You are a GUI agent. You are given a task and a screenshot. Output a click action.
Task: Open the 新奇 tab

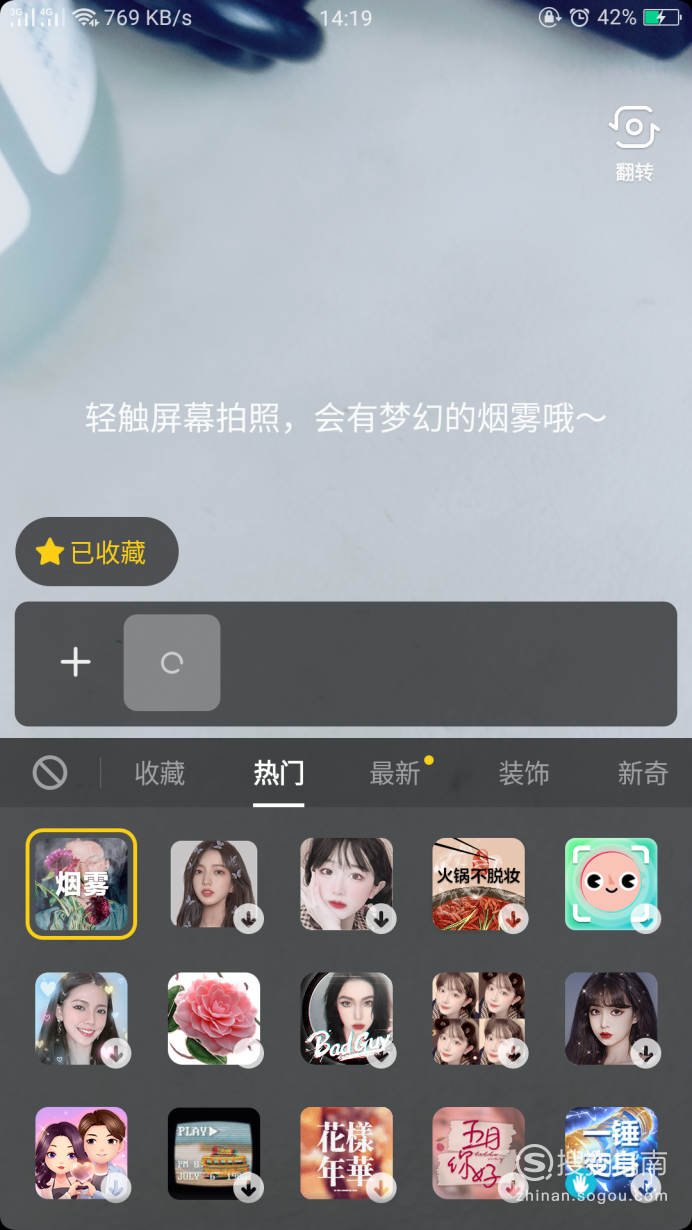(x=642, y=773)
